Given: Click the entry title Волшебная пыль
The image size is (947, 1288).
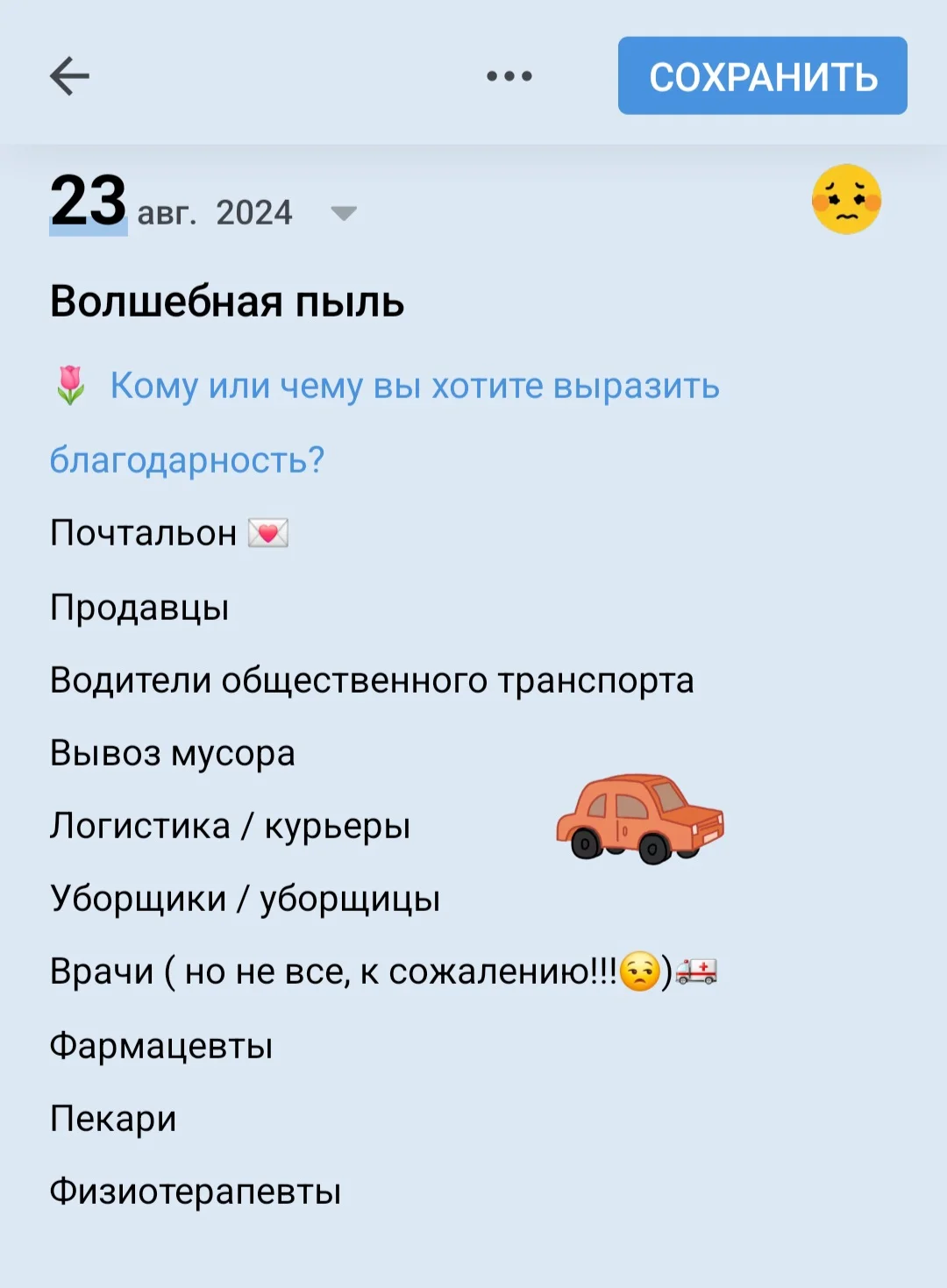Looking at the screenshot, I should pyautogui.click(x=226, y=302).
